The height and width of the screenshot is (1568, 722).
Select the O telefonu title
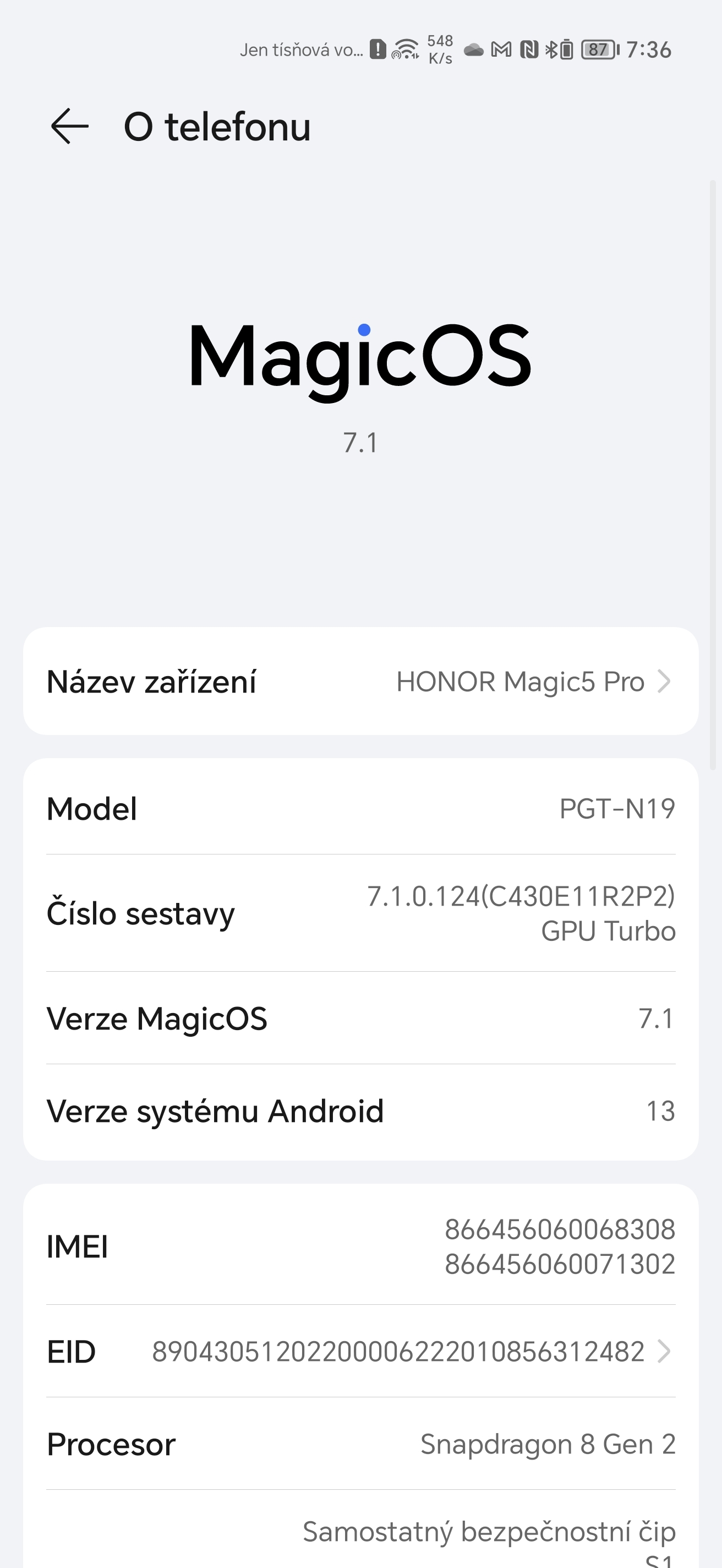(217, 127)
